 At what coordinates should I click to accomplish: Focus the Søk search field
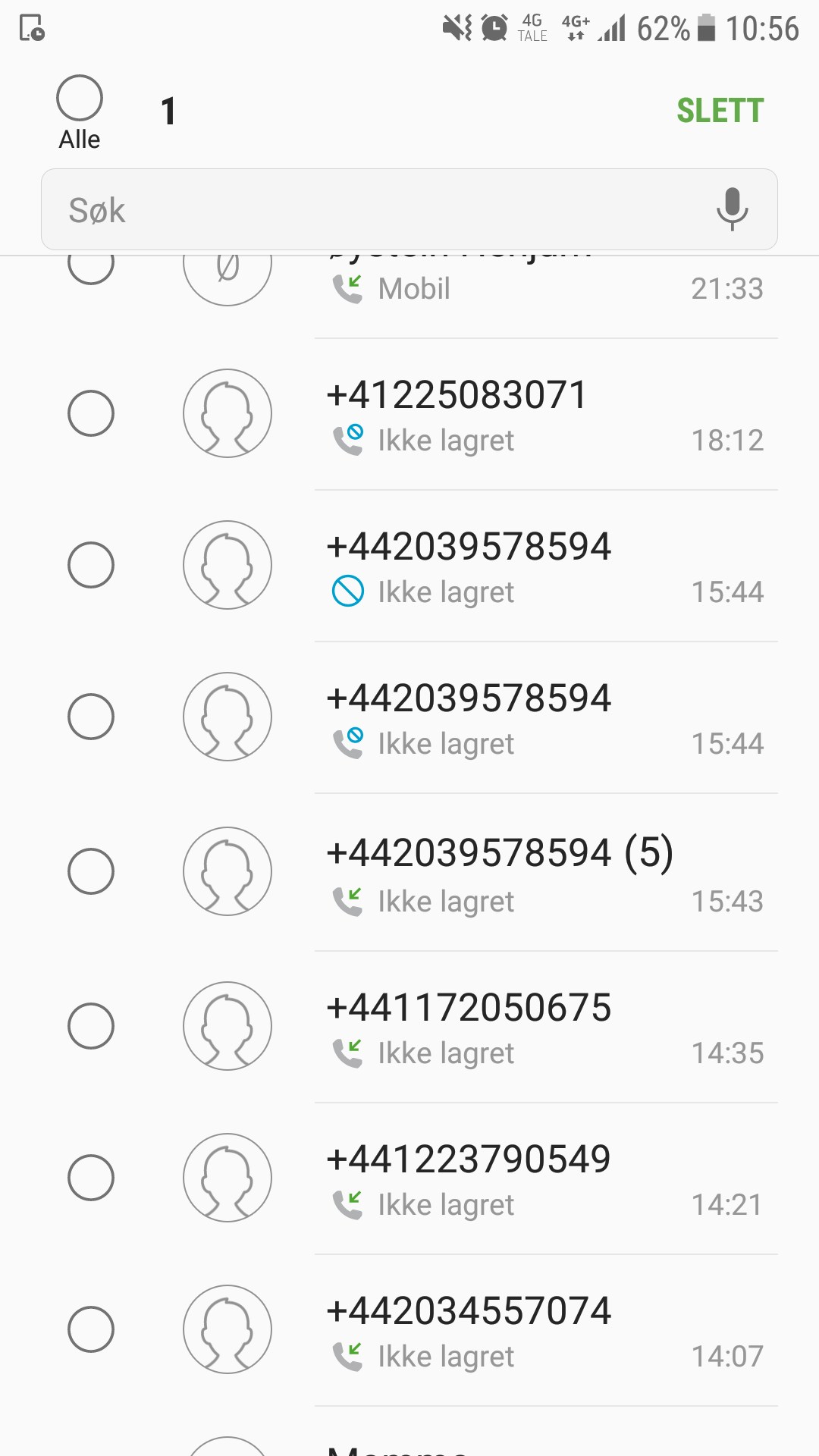click(x=409, y=209)
